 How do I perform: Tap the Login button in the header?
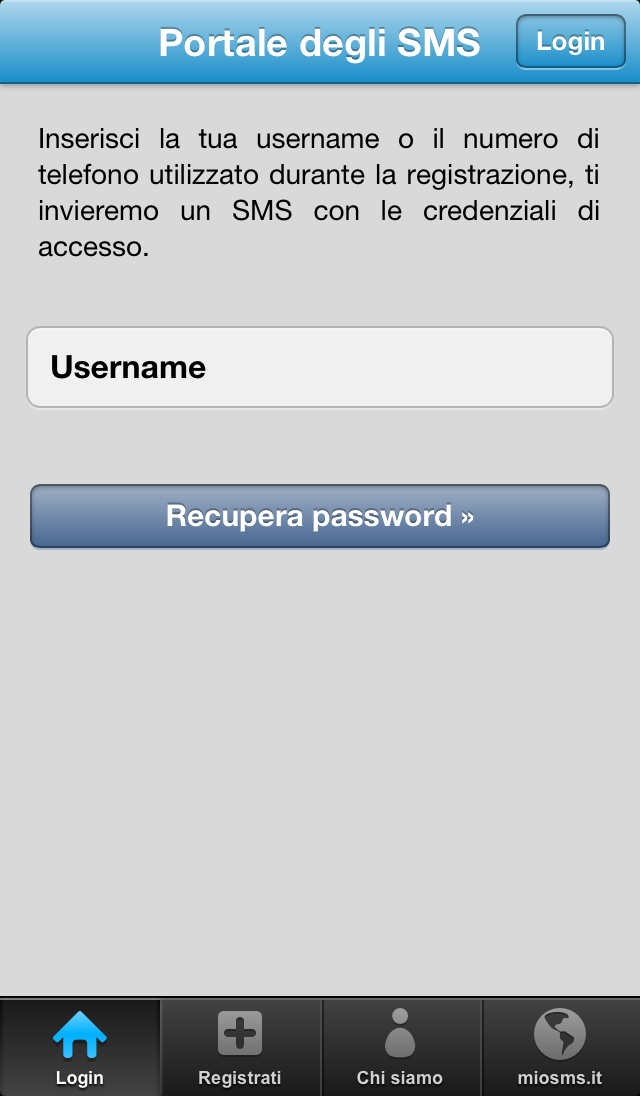tap(571, 42)
